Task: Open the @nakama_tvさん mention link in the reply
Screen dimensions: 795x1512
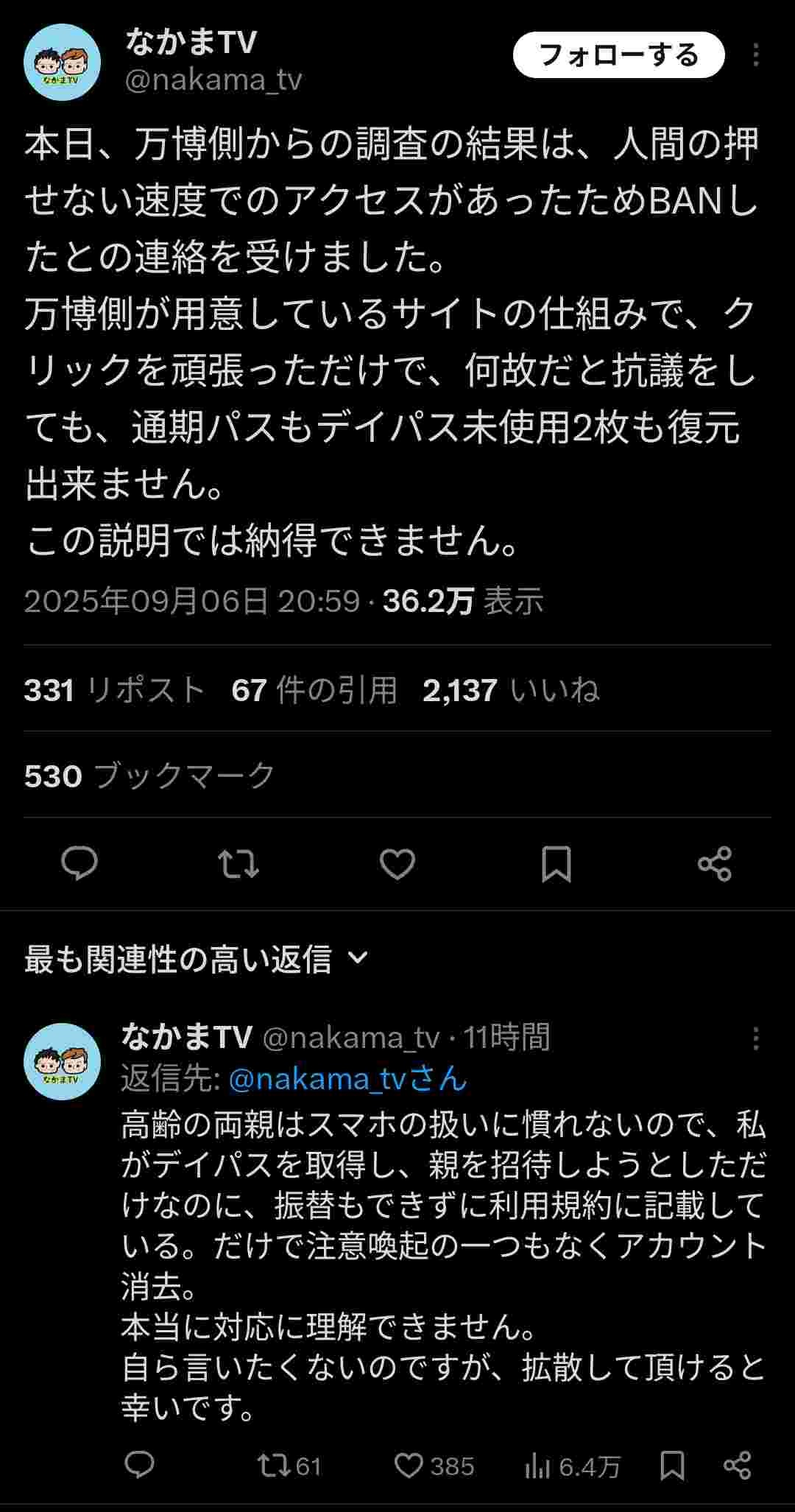Action: coord(347,1079)
